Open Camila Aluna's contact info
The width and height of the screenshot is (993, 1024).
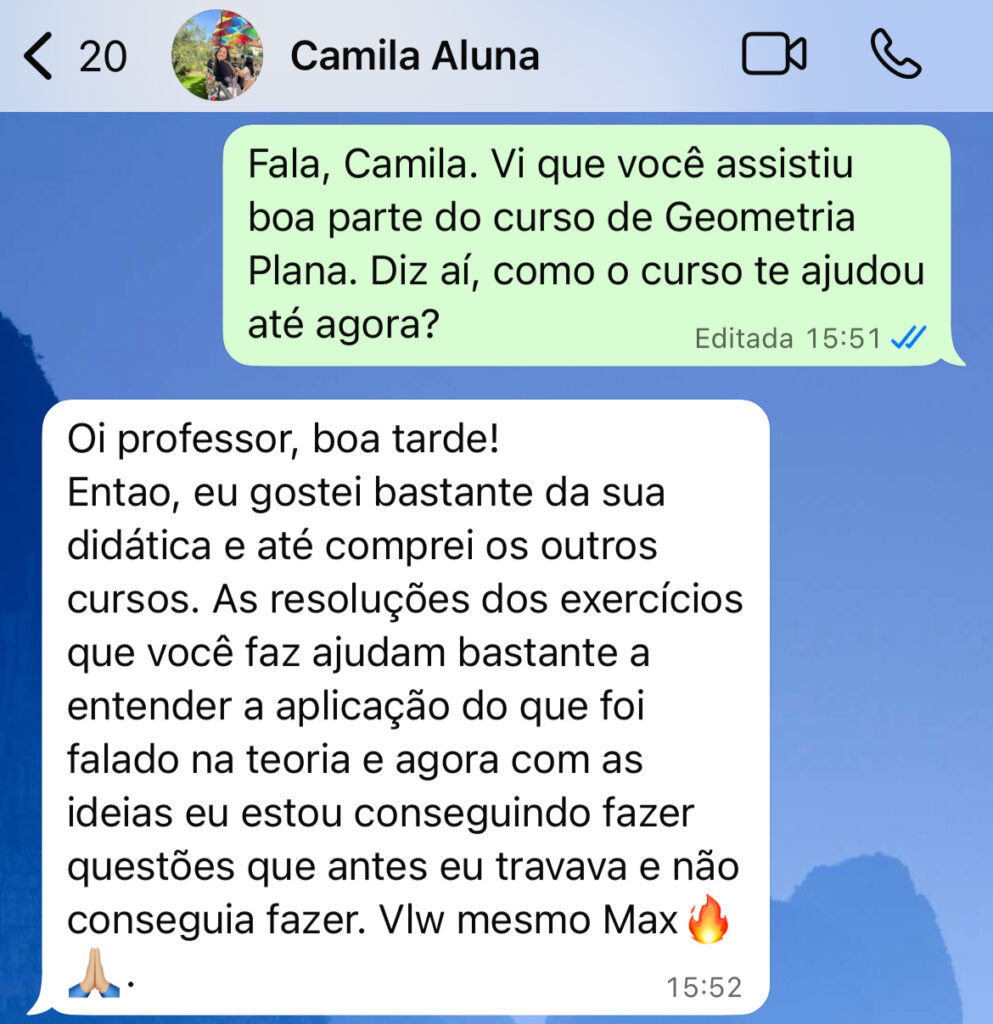point(414,57)
